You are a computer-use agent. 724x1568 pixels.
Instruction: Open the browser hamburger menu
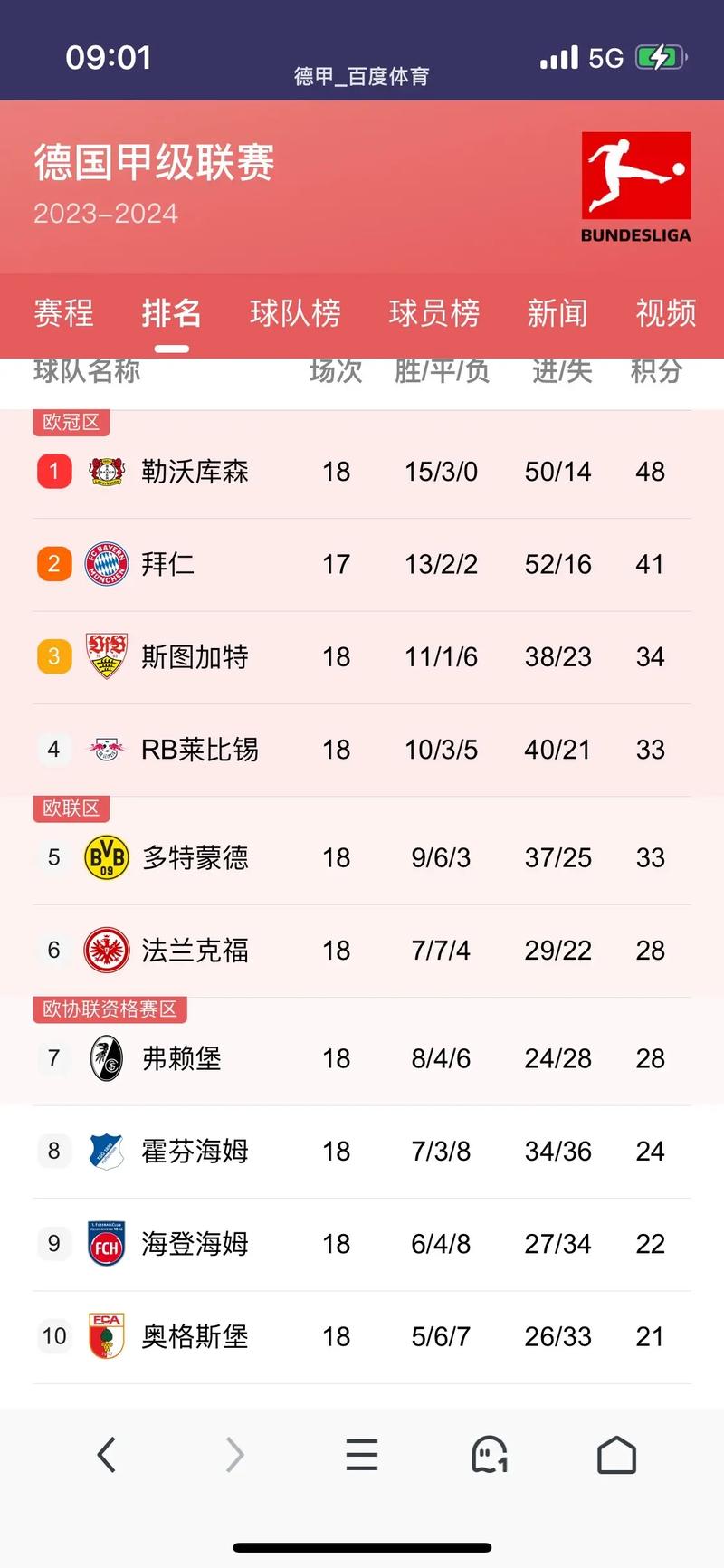point(361,1455)
